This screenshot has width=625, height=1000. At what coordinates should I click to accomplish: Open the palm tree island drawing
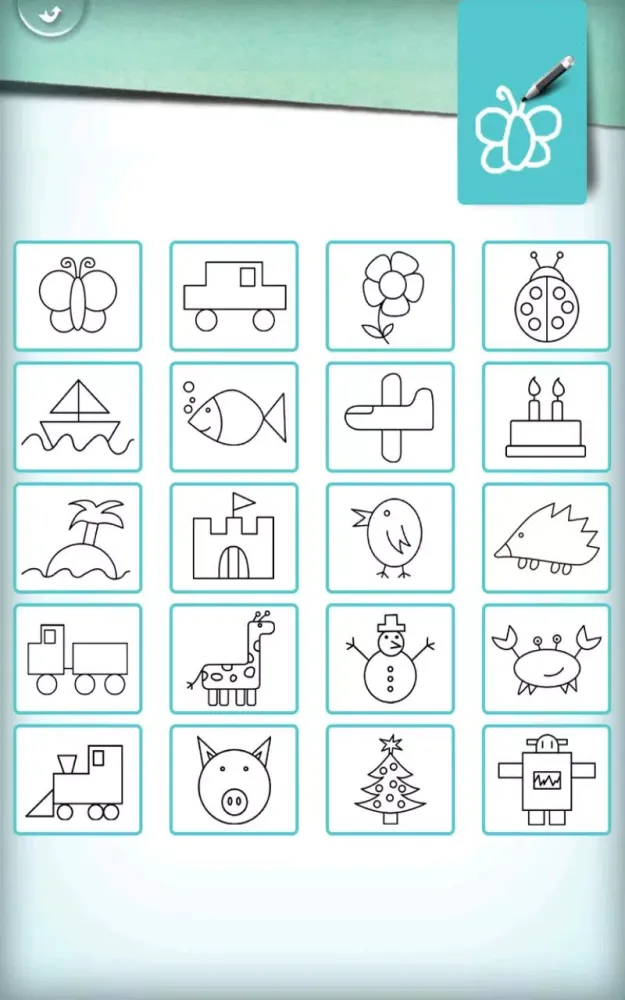click(x=78, y=538)
